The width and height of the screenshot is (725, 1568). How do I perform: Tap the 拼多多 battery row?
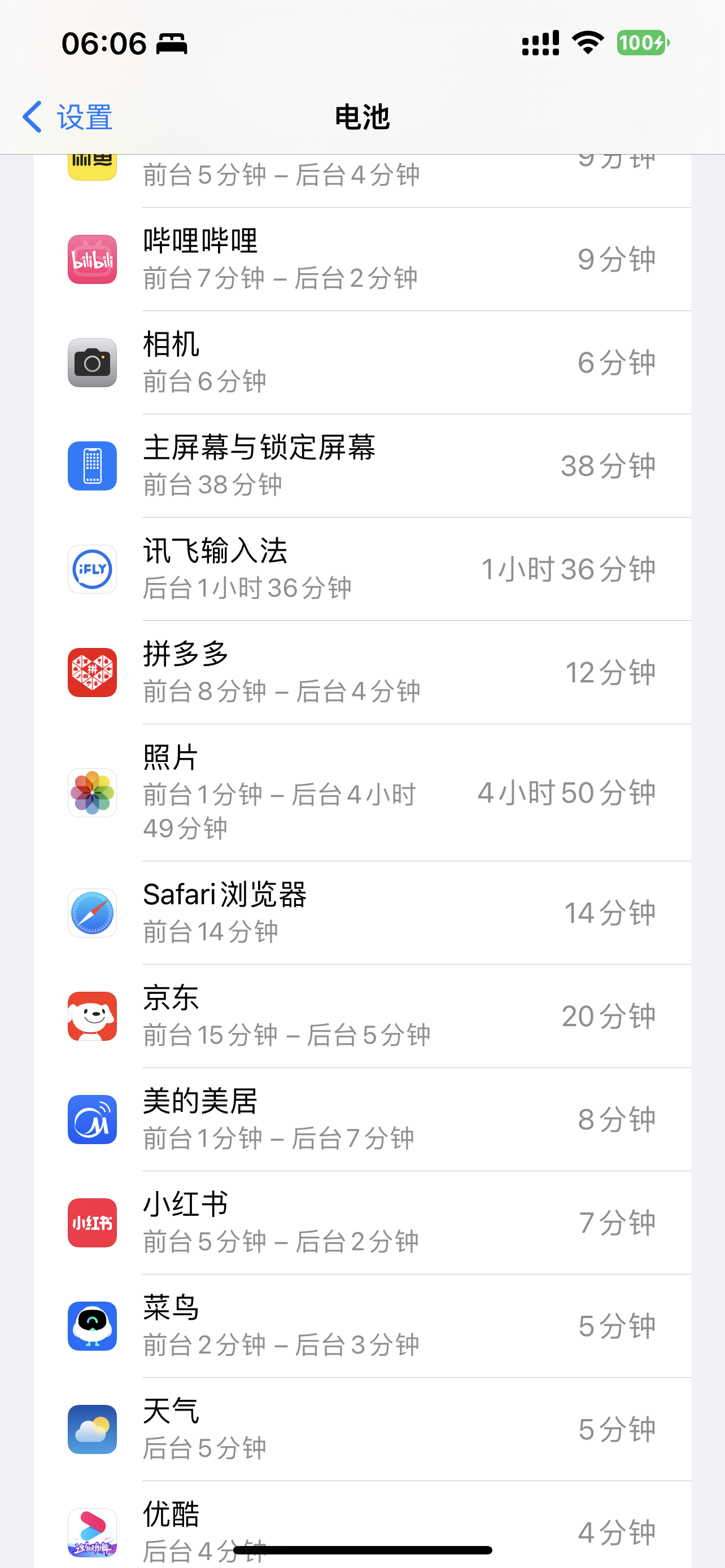(x=362, y=673)
